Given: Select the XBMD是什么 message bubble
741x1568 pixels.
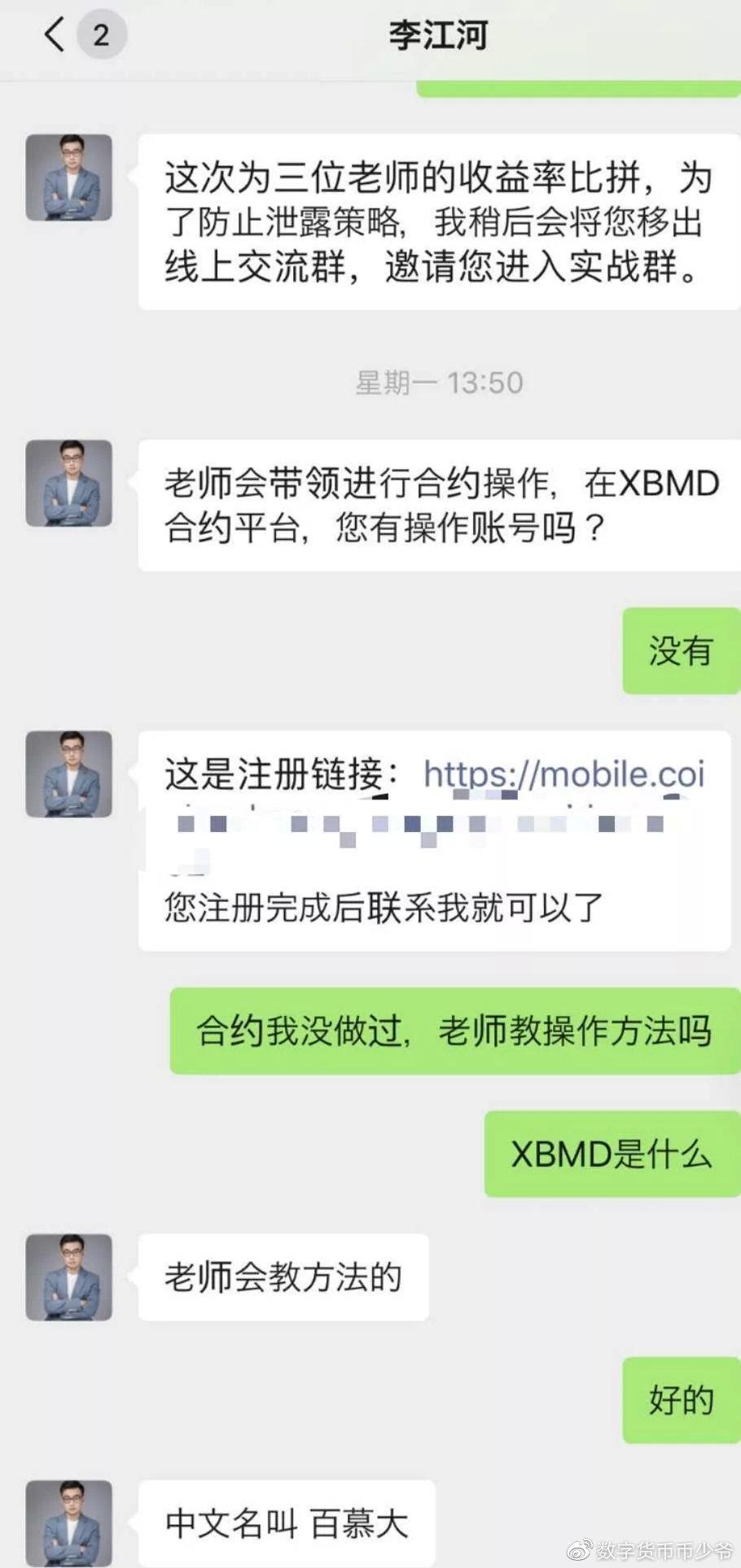Looking at the screenshot, I should coord(610,1153).
